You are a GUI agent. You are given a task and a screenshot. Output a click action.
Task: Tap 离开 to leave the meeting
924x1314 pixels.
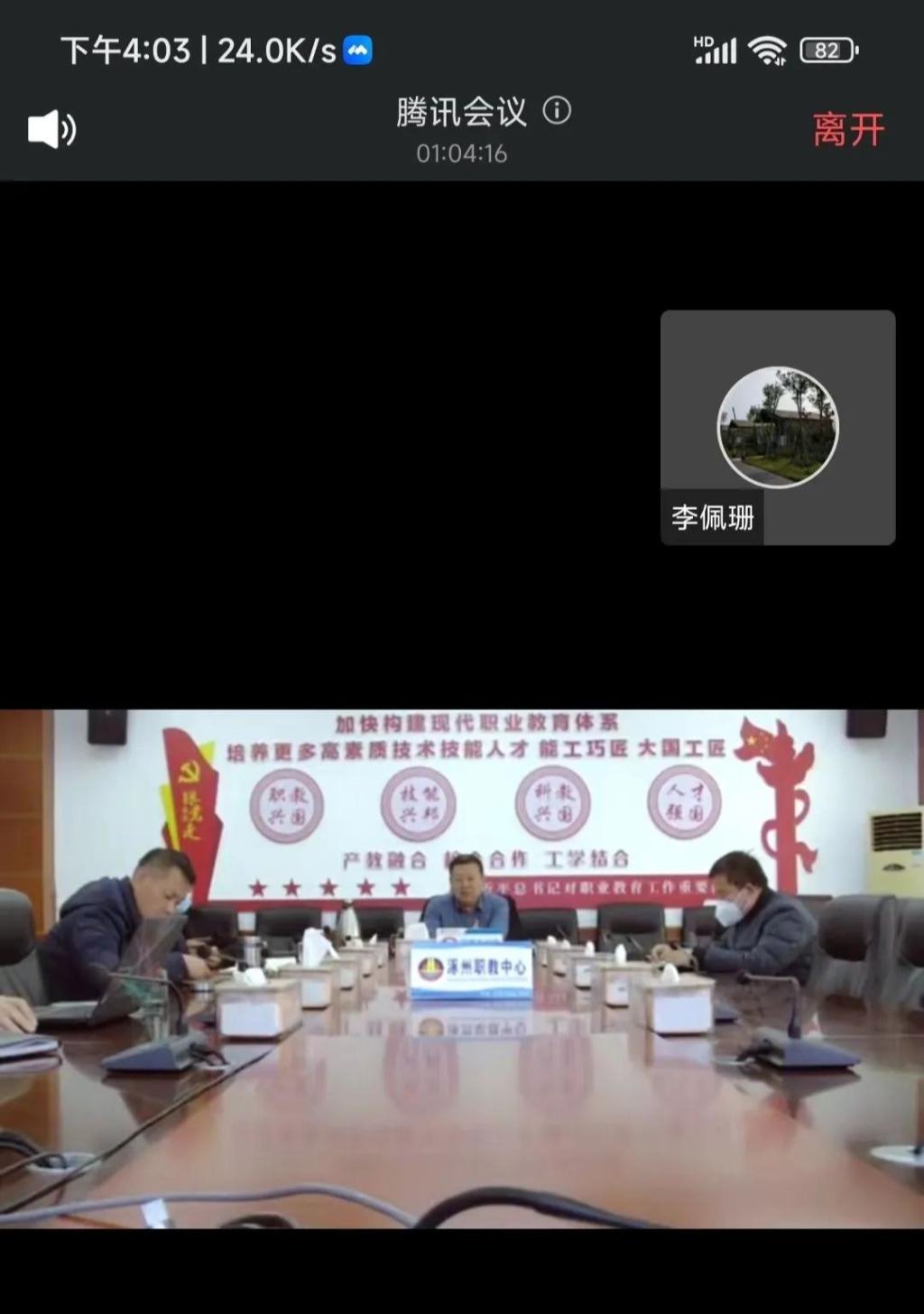click(847, 130)
